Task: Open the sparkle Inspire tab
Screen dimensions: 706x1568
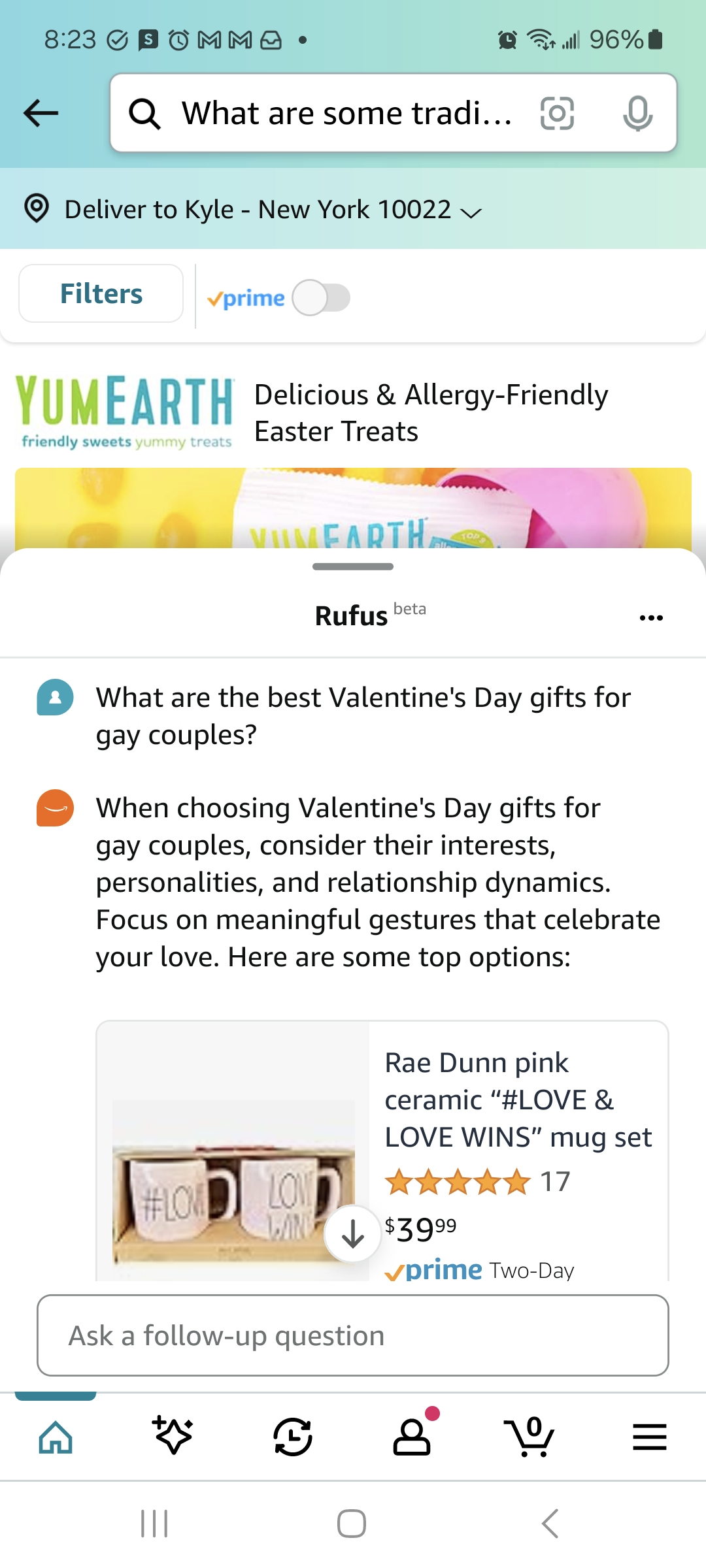Action: pos(173,1437)
